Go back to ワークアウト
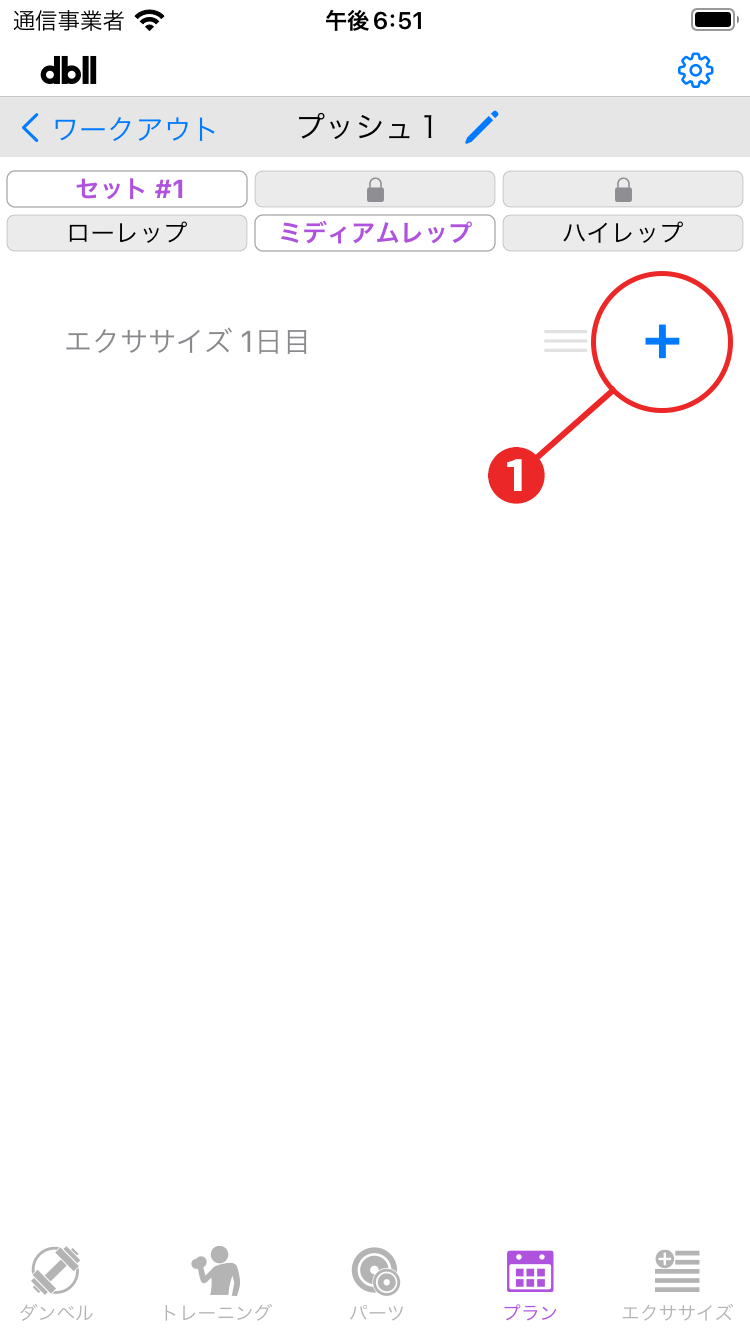 tap(118, 128)
